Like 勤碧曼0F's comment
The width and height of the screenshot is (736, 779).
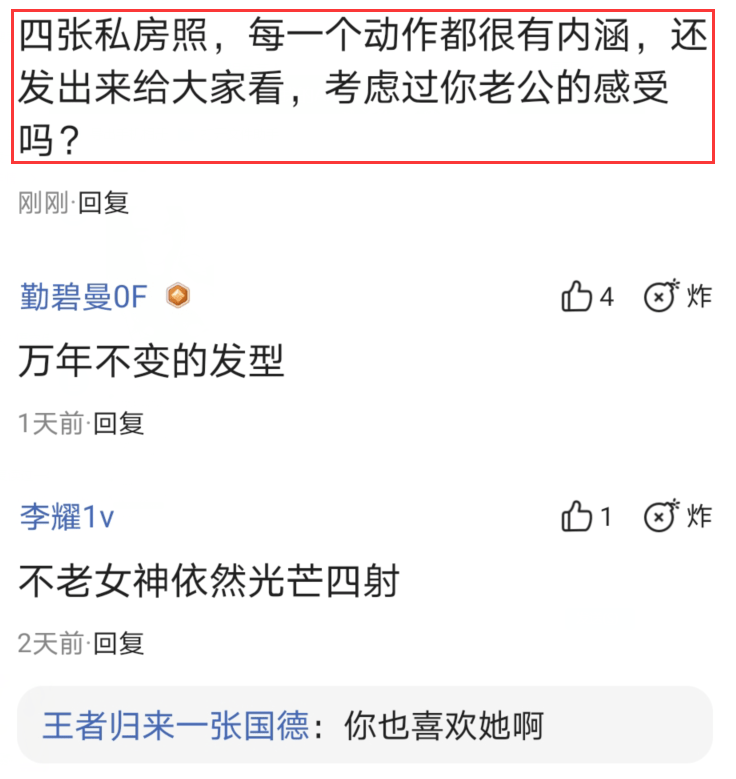tap(577, 297)
